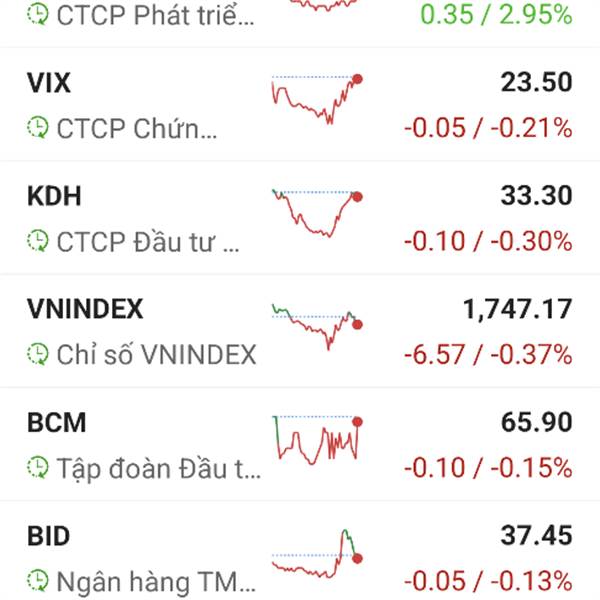View KDH stock details

(x=300, y=218)
